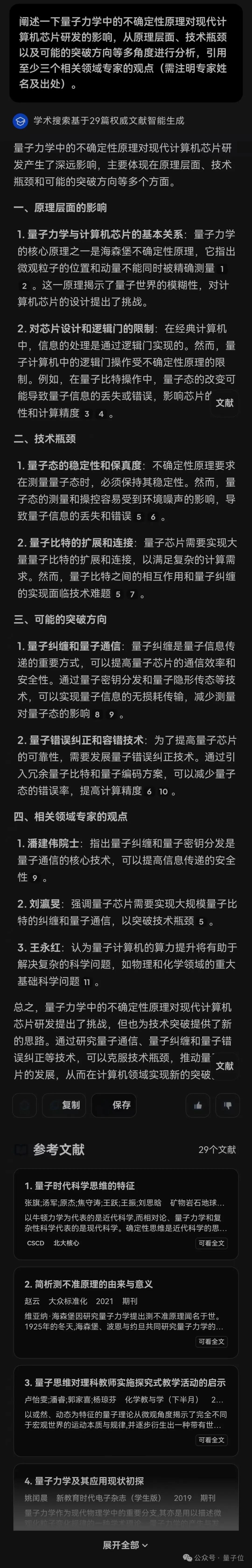View full text of the 量子时代科学思维的特征 reference
The width and height of the screenshot is (252, 1568).
click(211, 1243)
